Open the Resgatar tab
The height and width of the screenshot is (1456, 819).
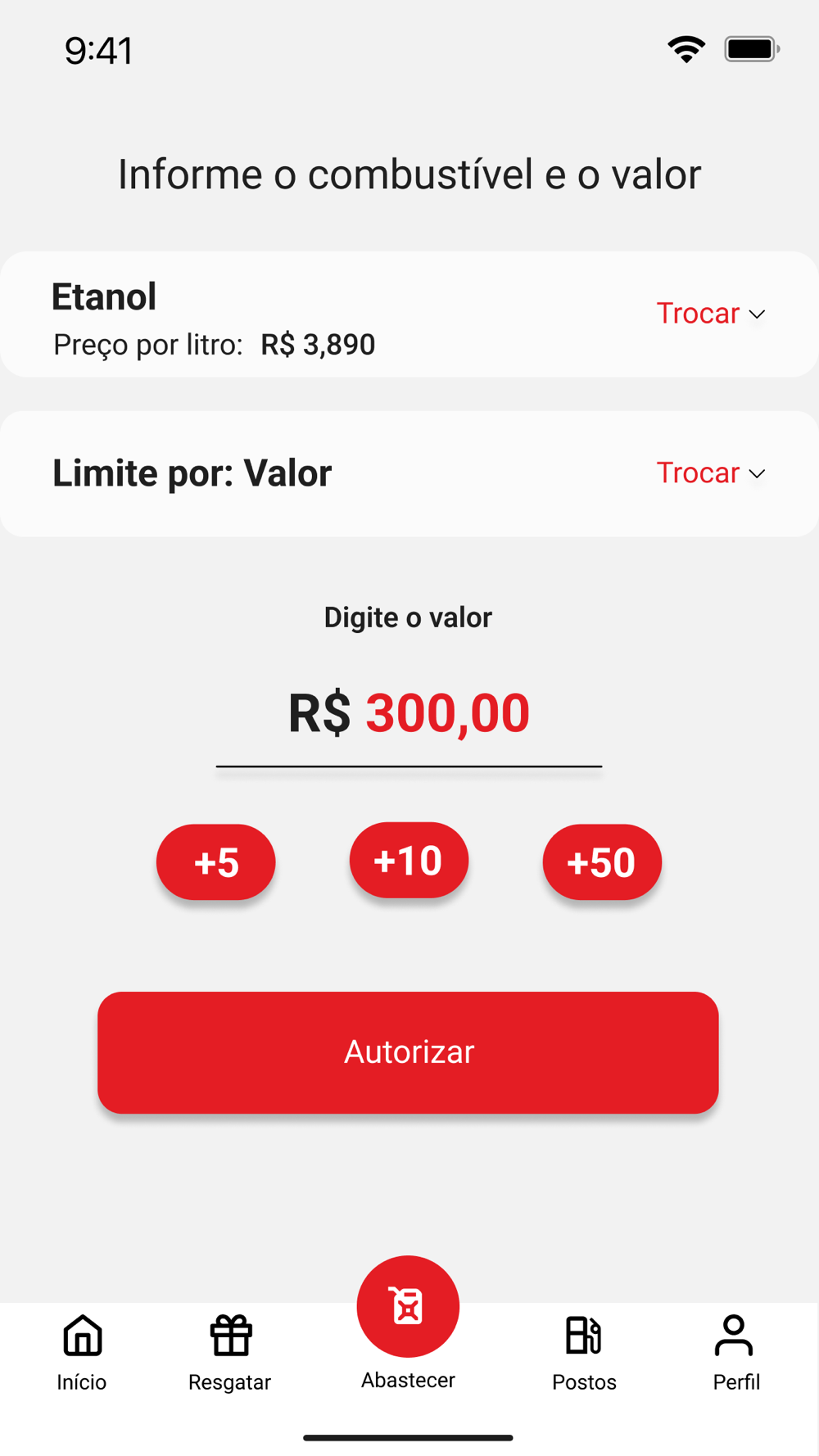(x=230, y=1352)
